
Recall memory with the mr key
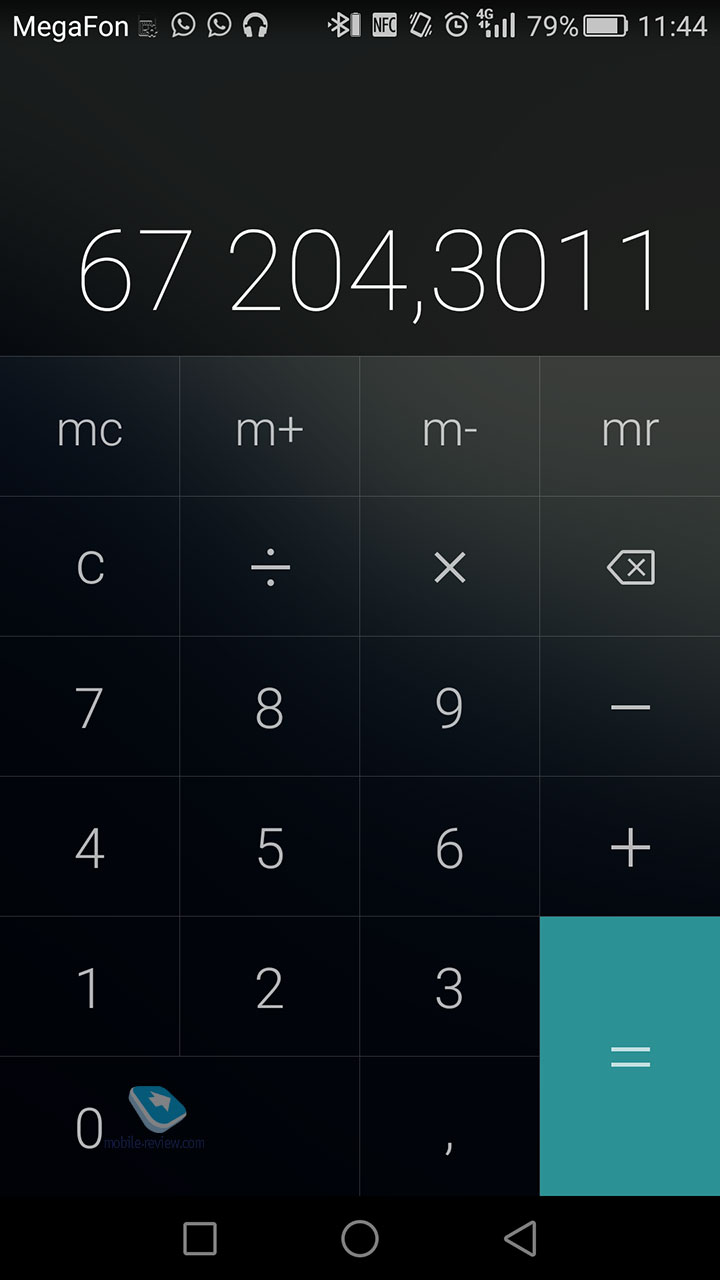[630, 427]
